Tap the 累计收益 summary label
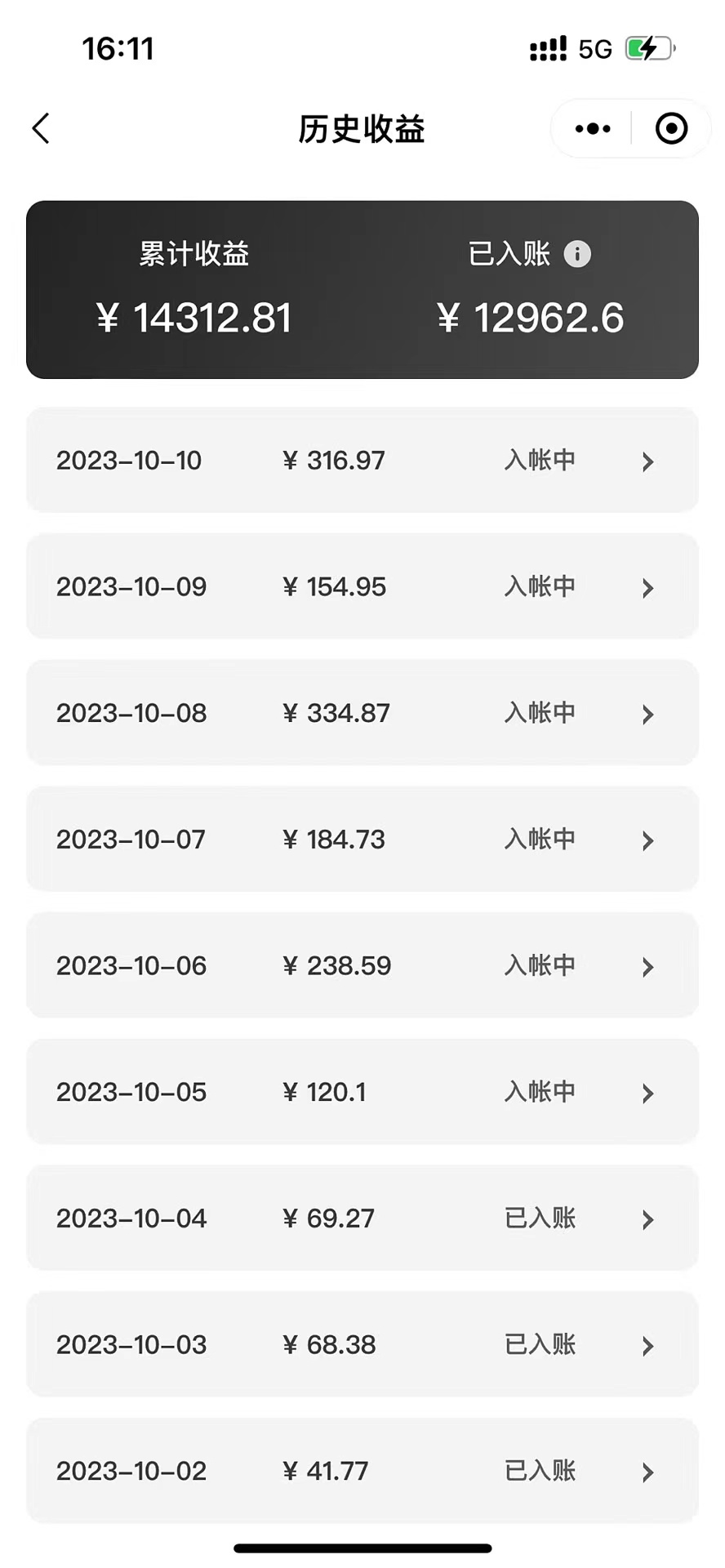The height and width of the screenshot is (1568, 725). pyautogui.click(x=193, y=254)
